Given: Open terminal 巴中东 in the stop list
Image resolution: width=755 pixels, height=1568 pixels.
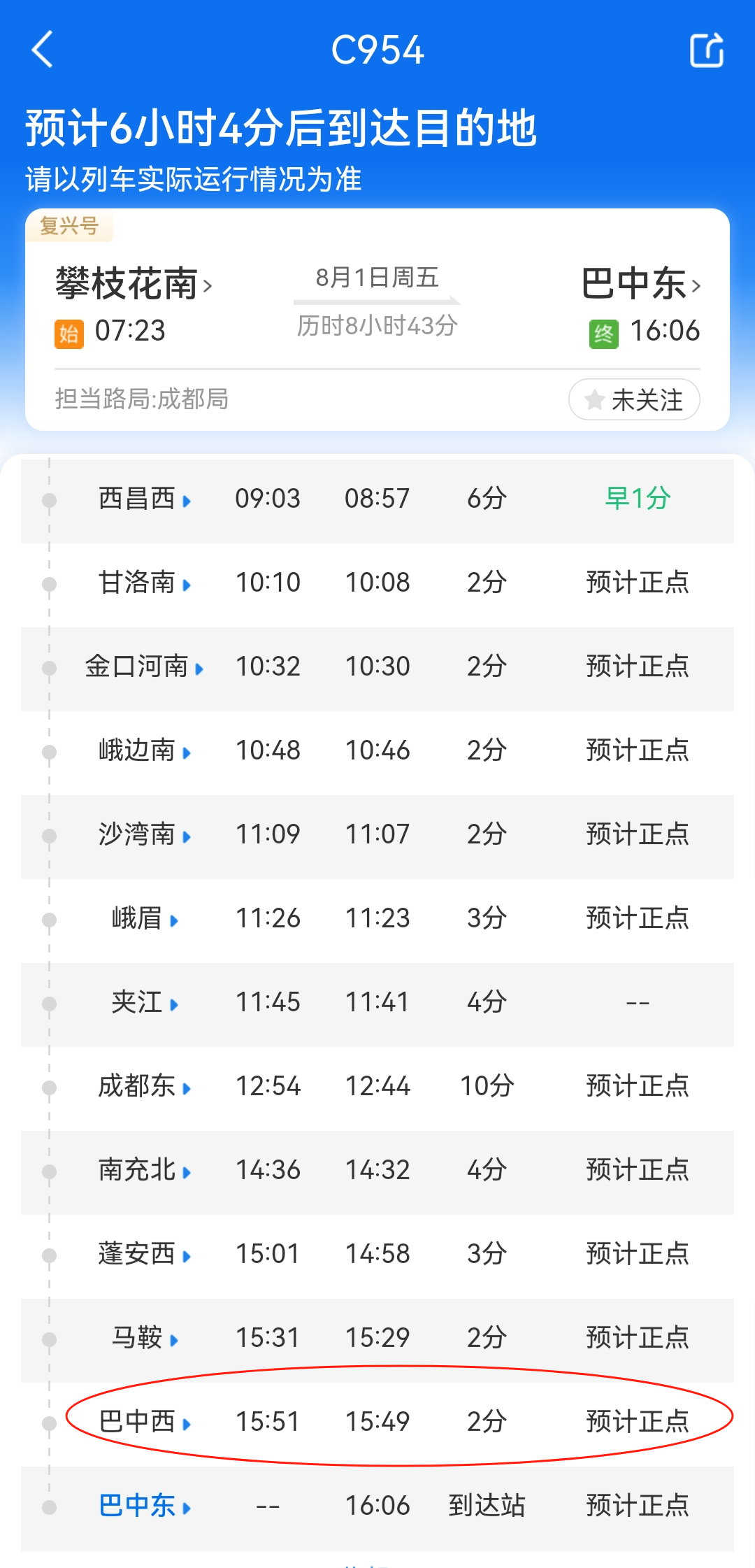Looking at the screenshot, I should point(145,1506).
